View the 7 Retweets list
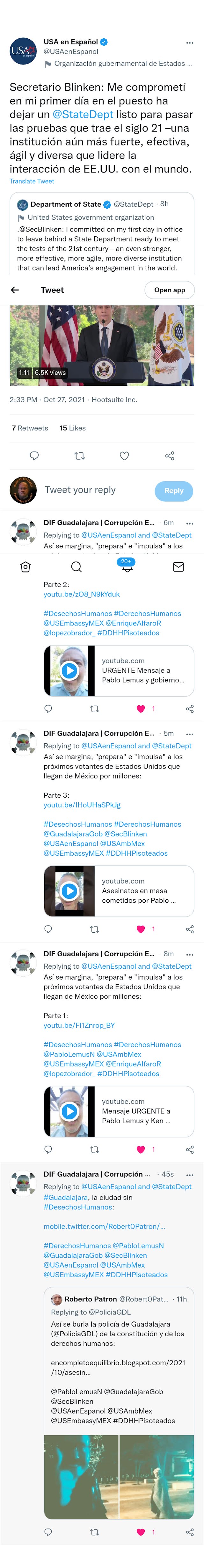Image resolution: width=204 pixels, height=1568 pixels. coord(30,428)
